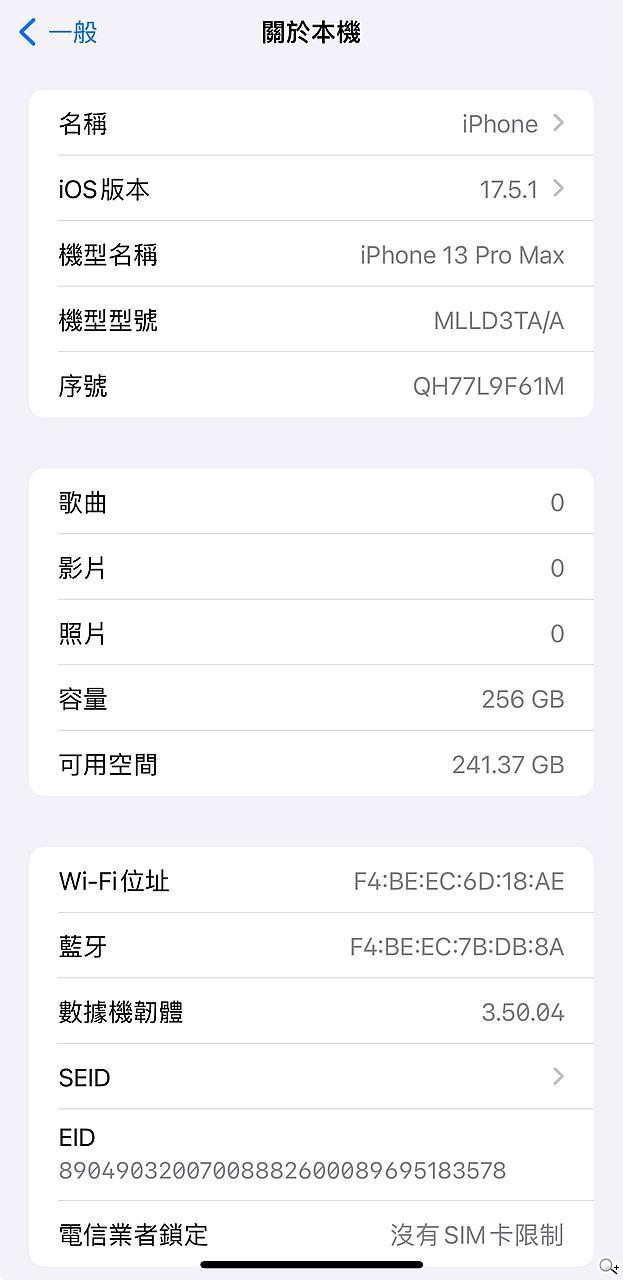The height and width of the screenshot is (1280, 623).
Task: Go back to 一般 settings
Action: 58,33
